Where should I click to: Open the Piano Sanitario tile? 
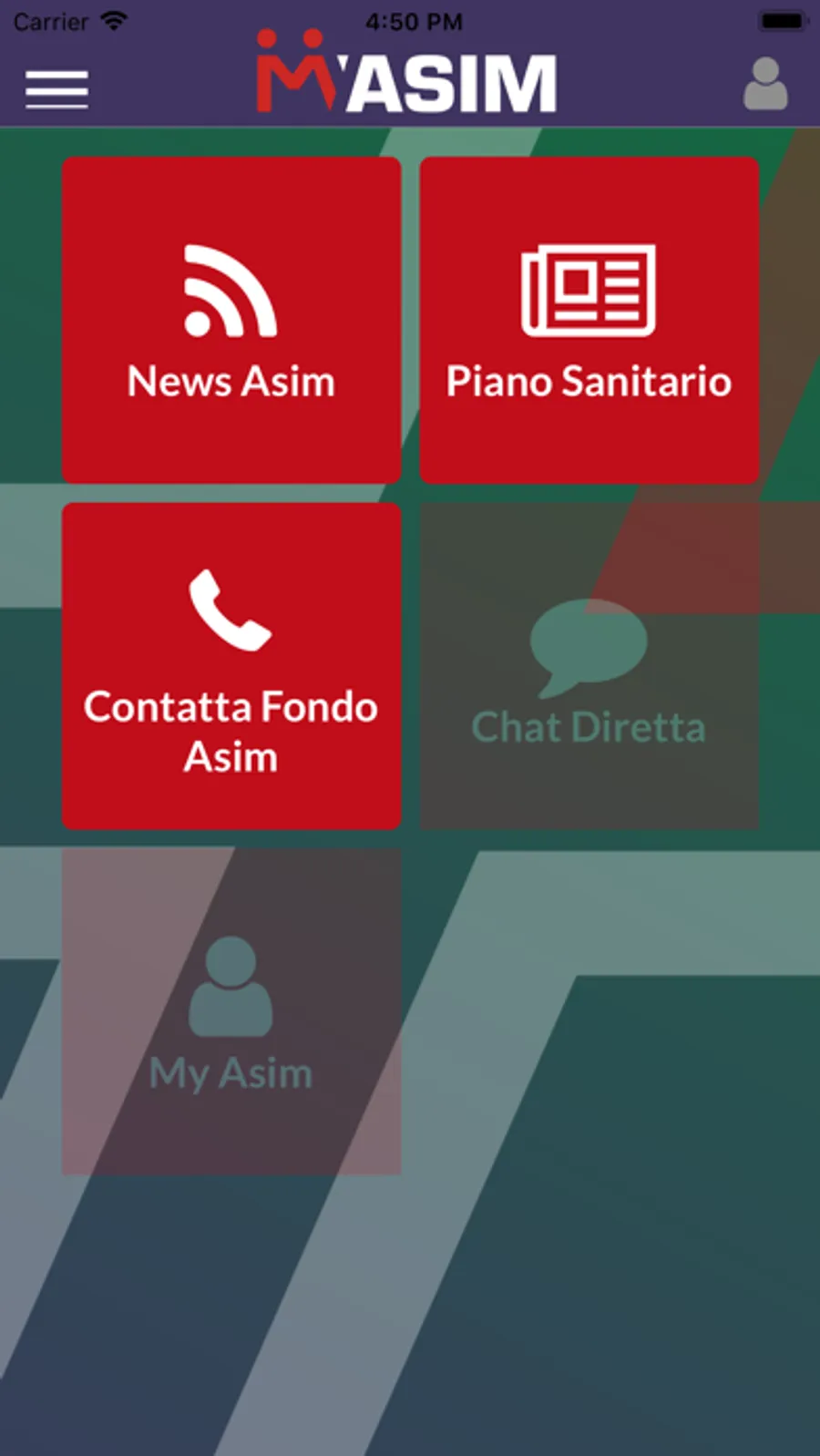589,320
